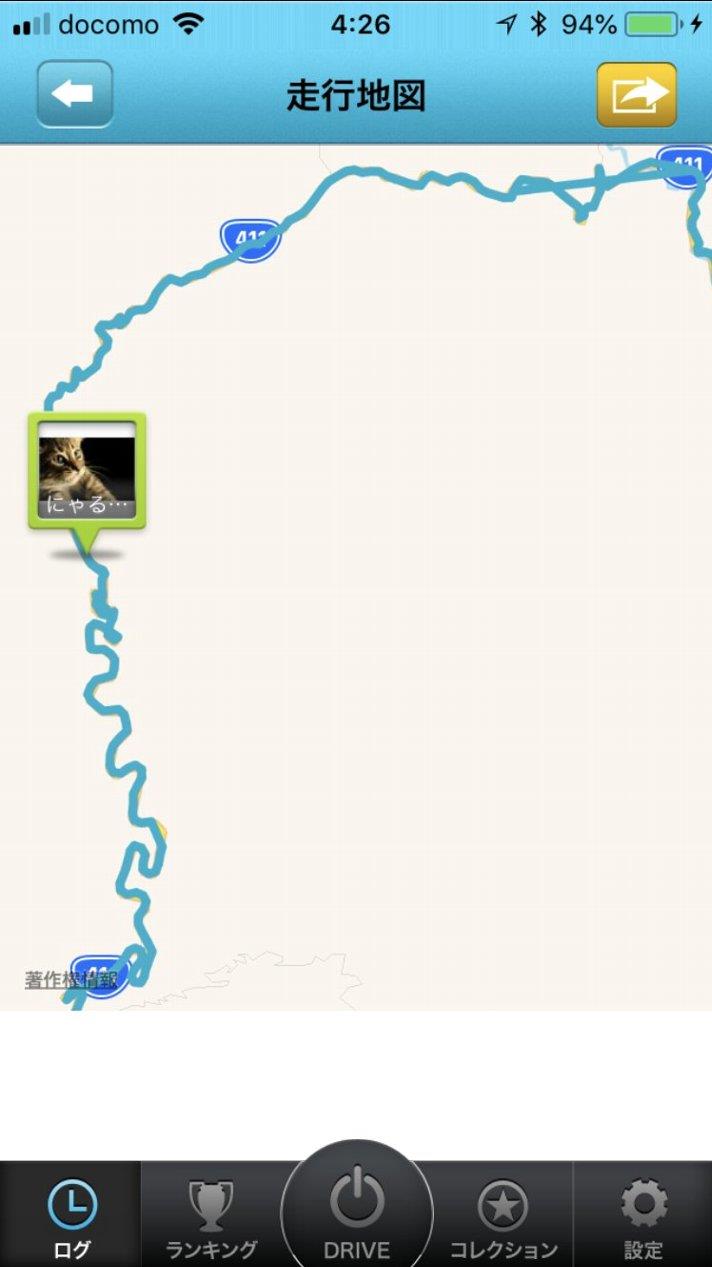This screenshot has width=712, height=1267.
Task: Switch to the ログ tab
Action: (72, 1215)
